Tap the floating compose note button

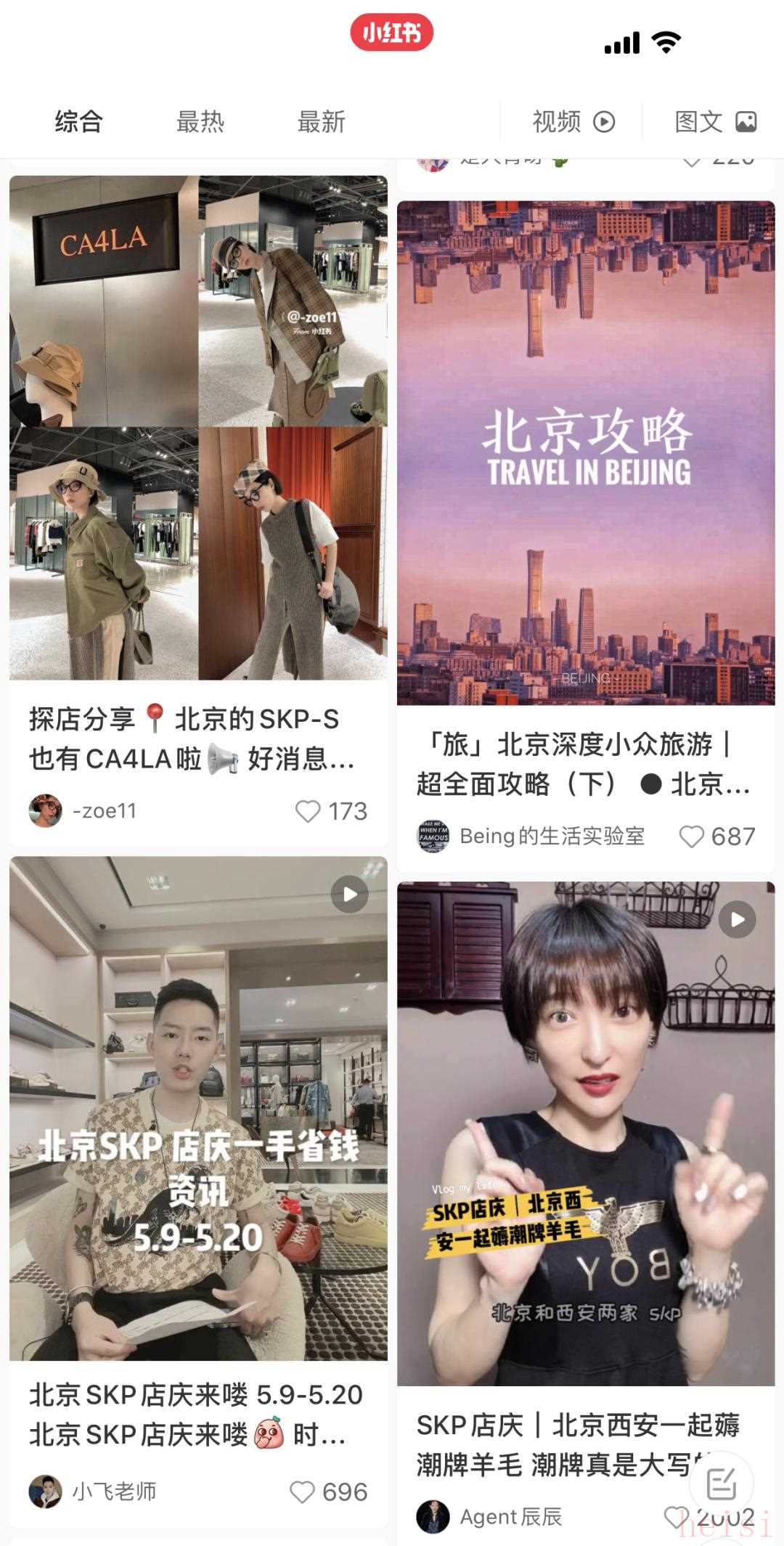(x=721, y=1483)
